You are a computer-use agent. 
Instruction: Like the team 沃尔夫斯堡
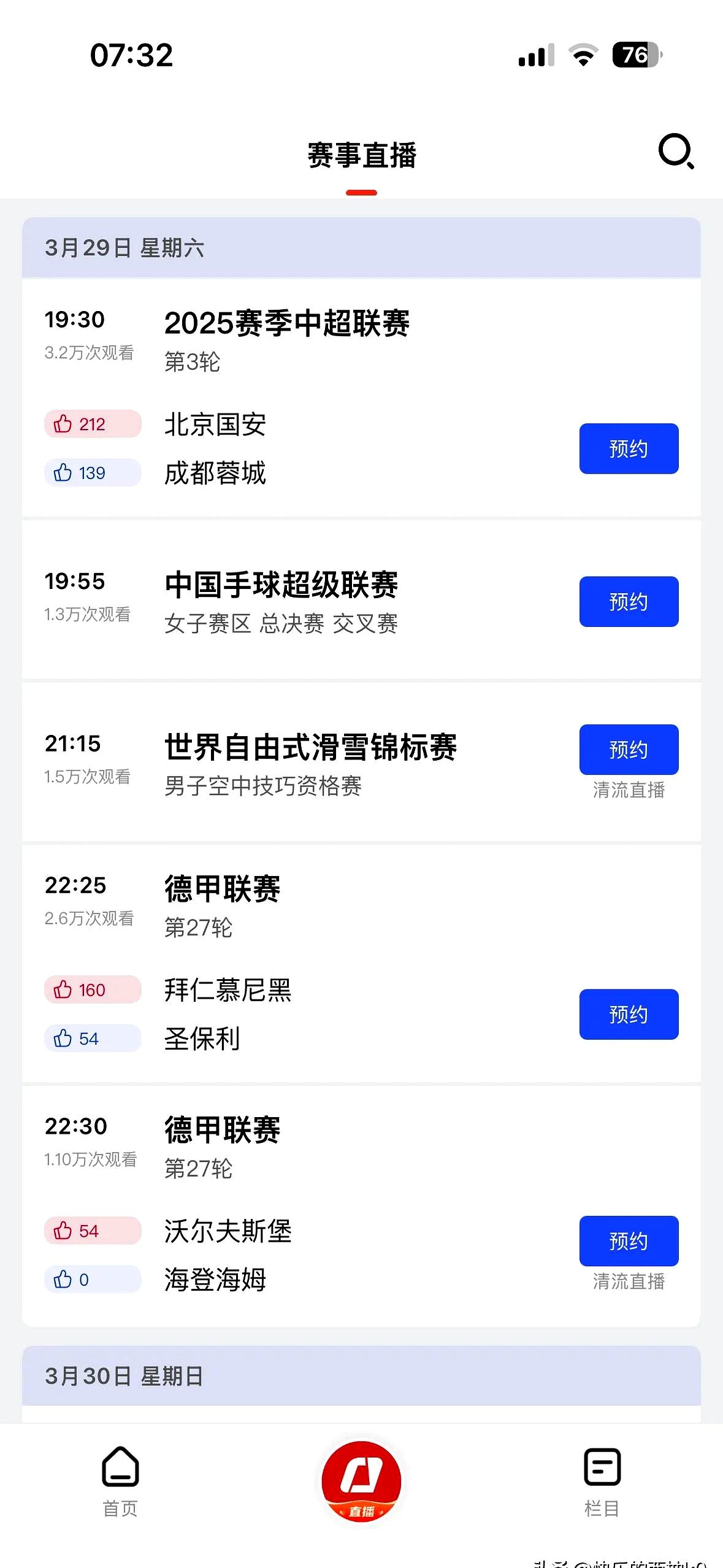92,1231
